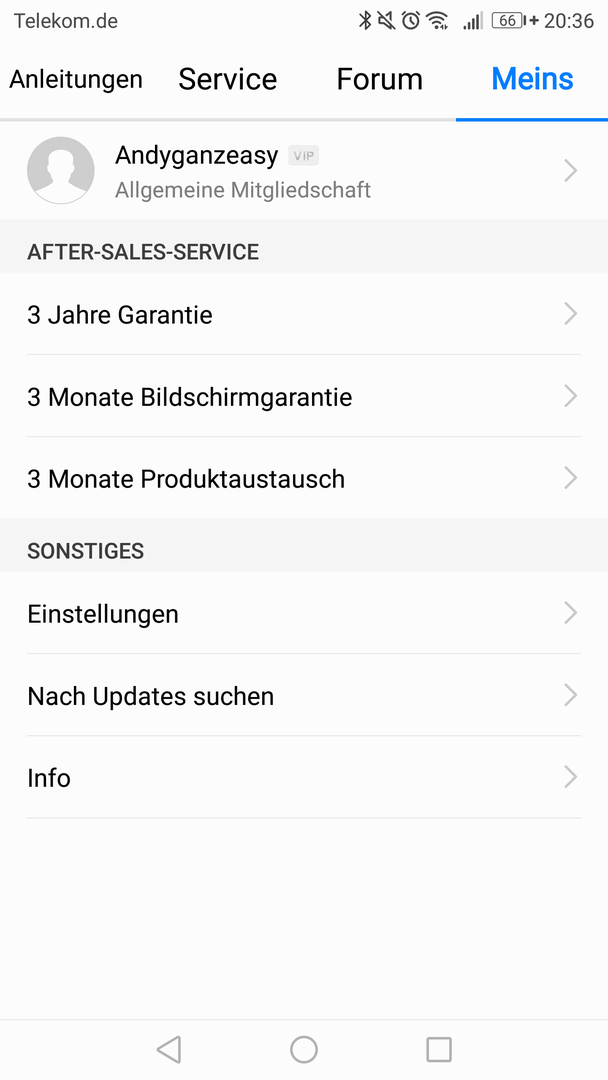Switch to the Anleitungen tab
The image size is (608, 1080).
coord(76,80)
